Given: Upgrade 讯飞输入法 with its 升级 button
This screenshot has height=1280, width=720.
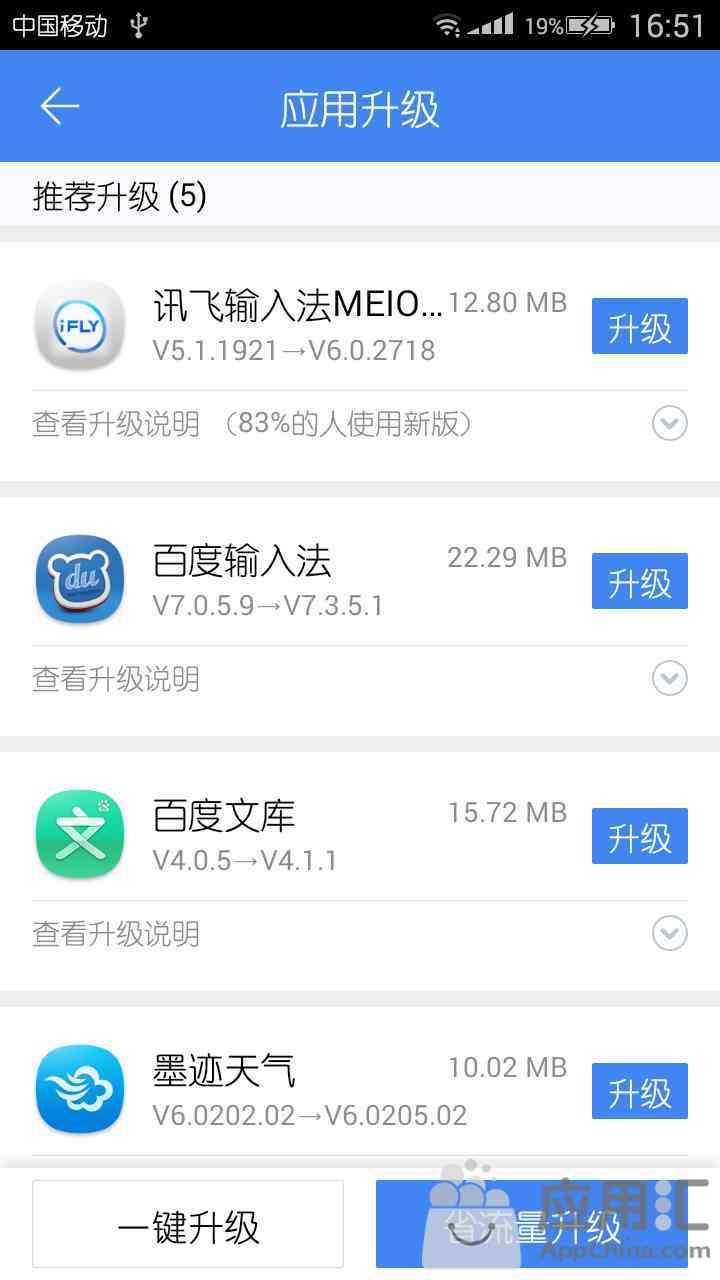Looking at the screenshot, I should click(x=640, y=326).
